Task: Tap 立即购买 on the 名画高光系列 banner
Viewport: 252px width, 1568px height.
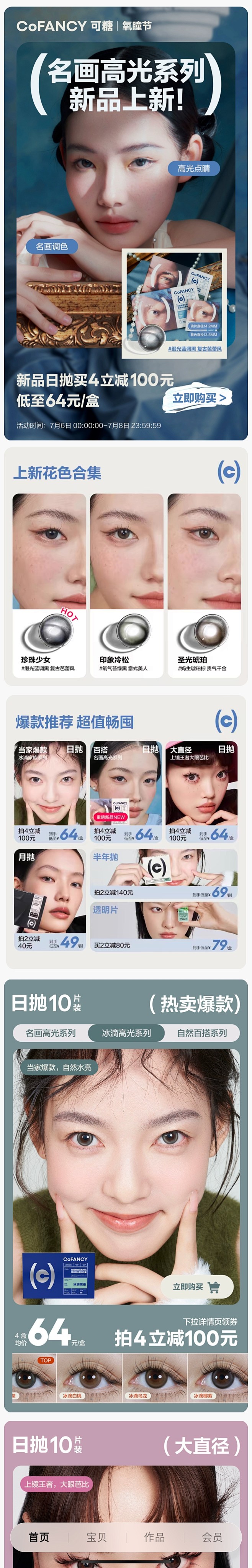Action: (x=197, y=398)
